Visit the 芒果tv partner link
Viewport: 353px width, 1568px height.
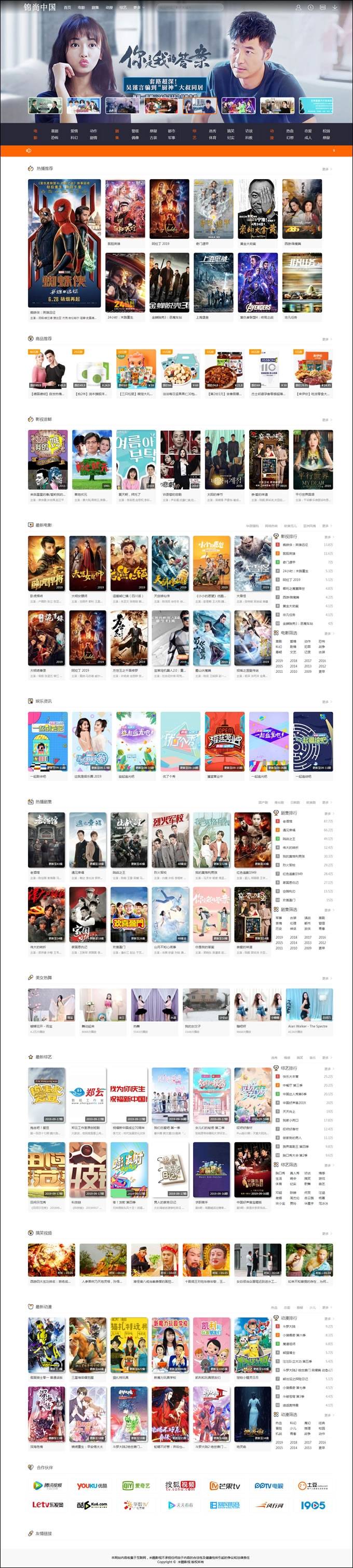pos(225,1484)
